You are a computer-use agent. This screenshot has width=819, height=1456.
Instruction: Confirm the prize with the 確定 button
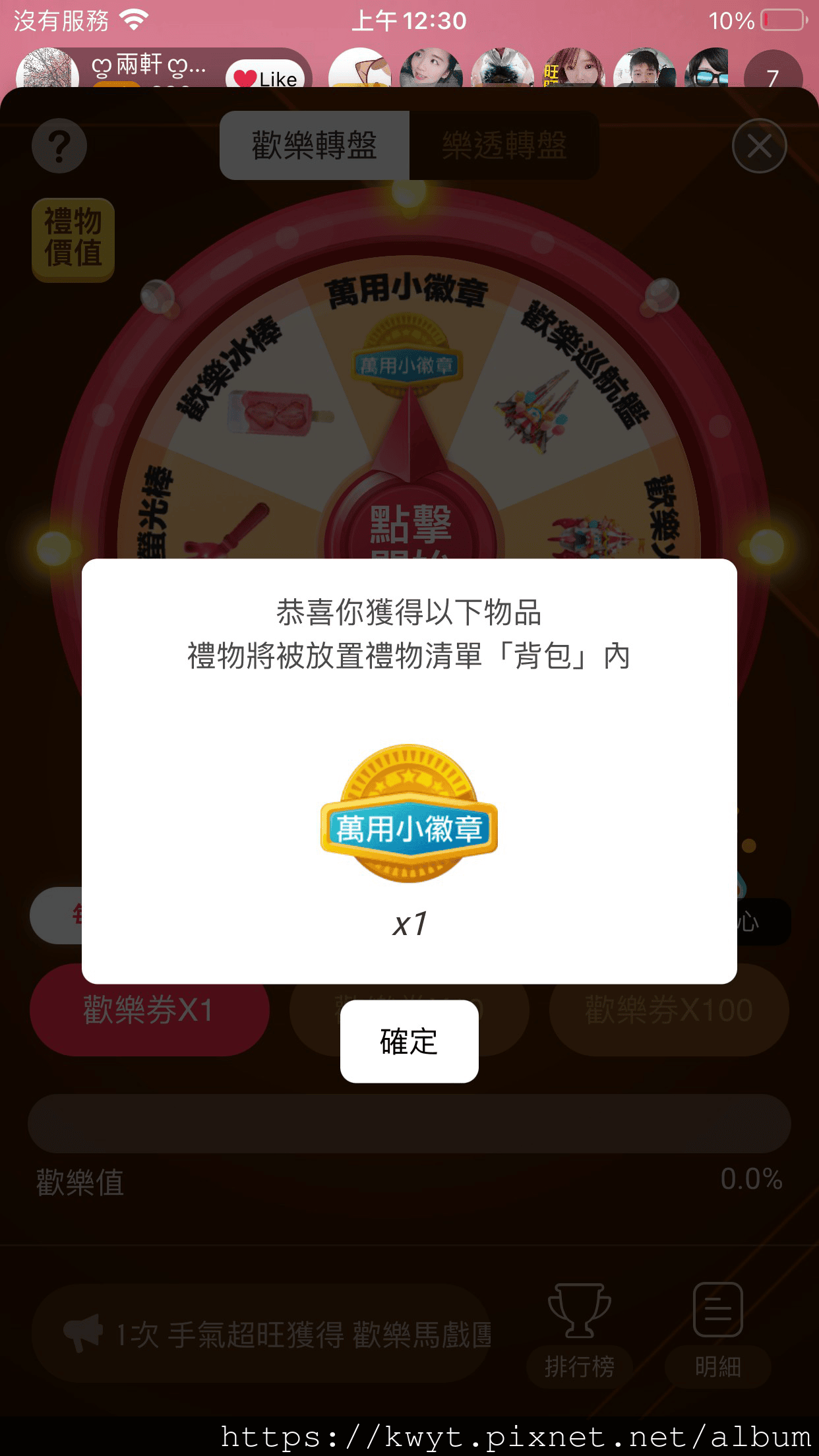pyautogui.click(x=409, y=1041)
